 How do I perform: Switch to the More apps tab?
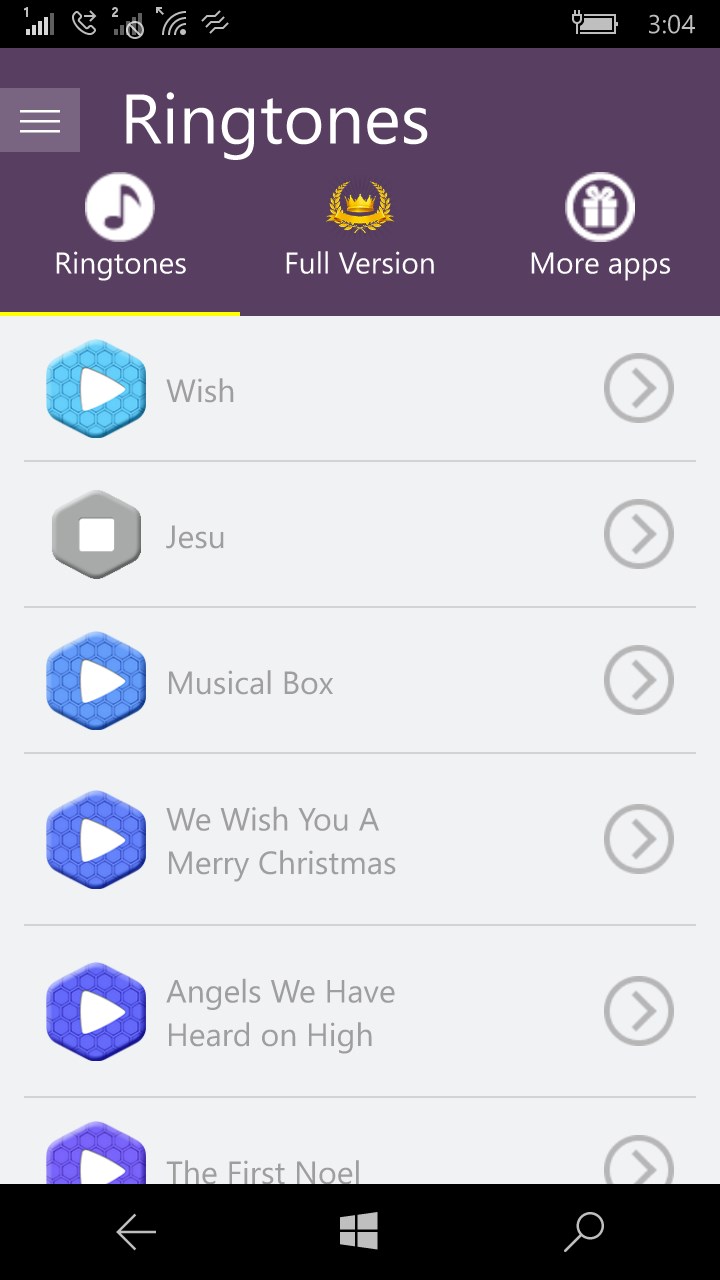click(x=600, y=228)
